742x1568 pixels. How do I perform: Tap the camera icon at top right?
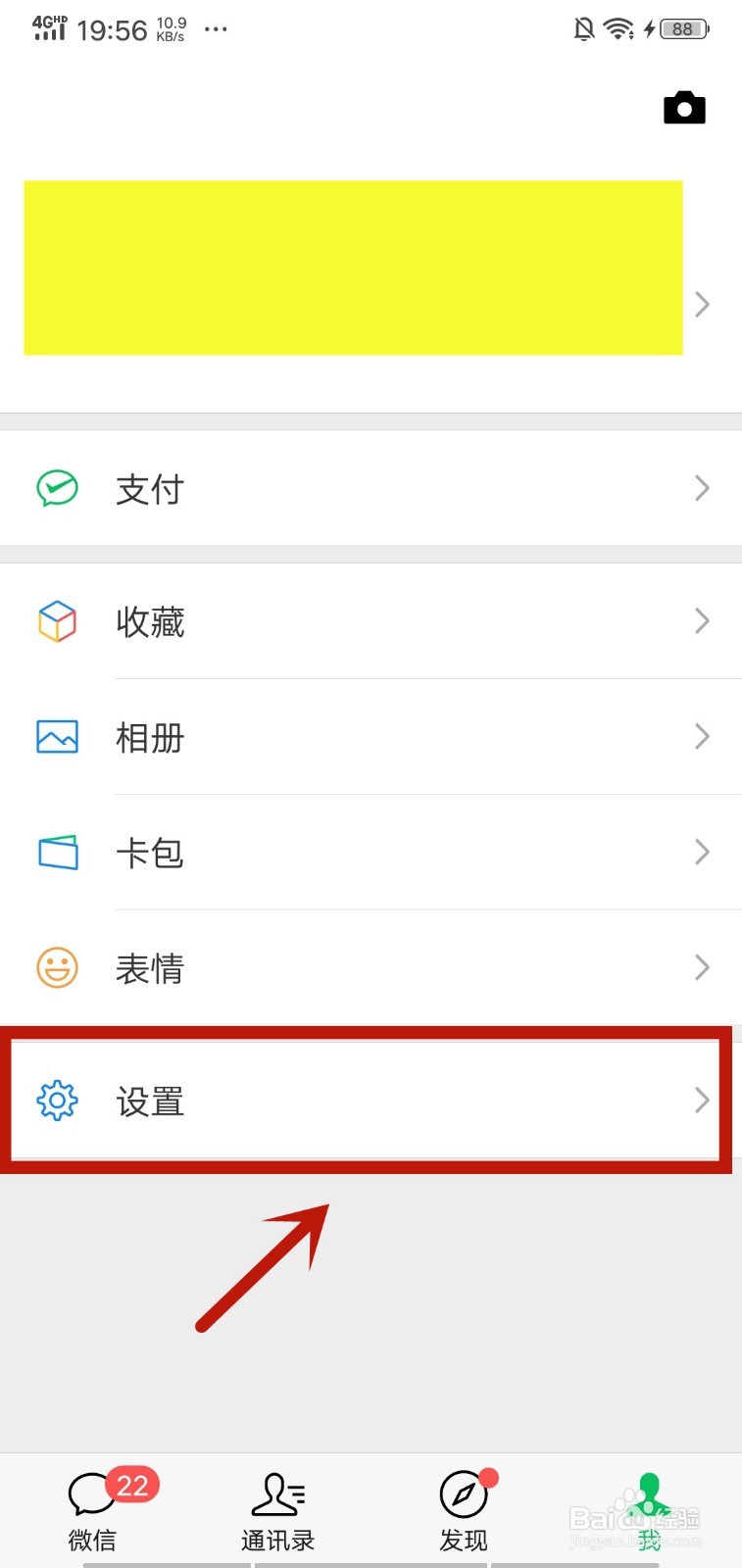point(684,108)
